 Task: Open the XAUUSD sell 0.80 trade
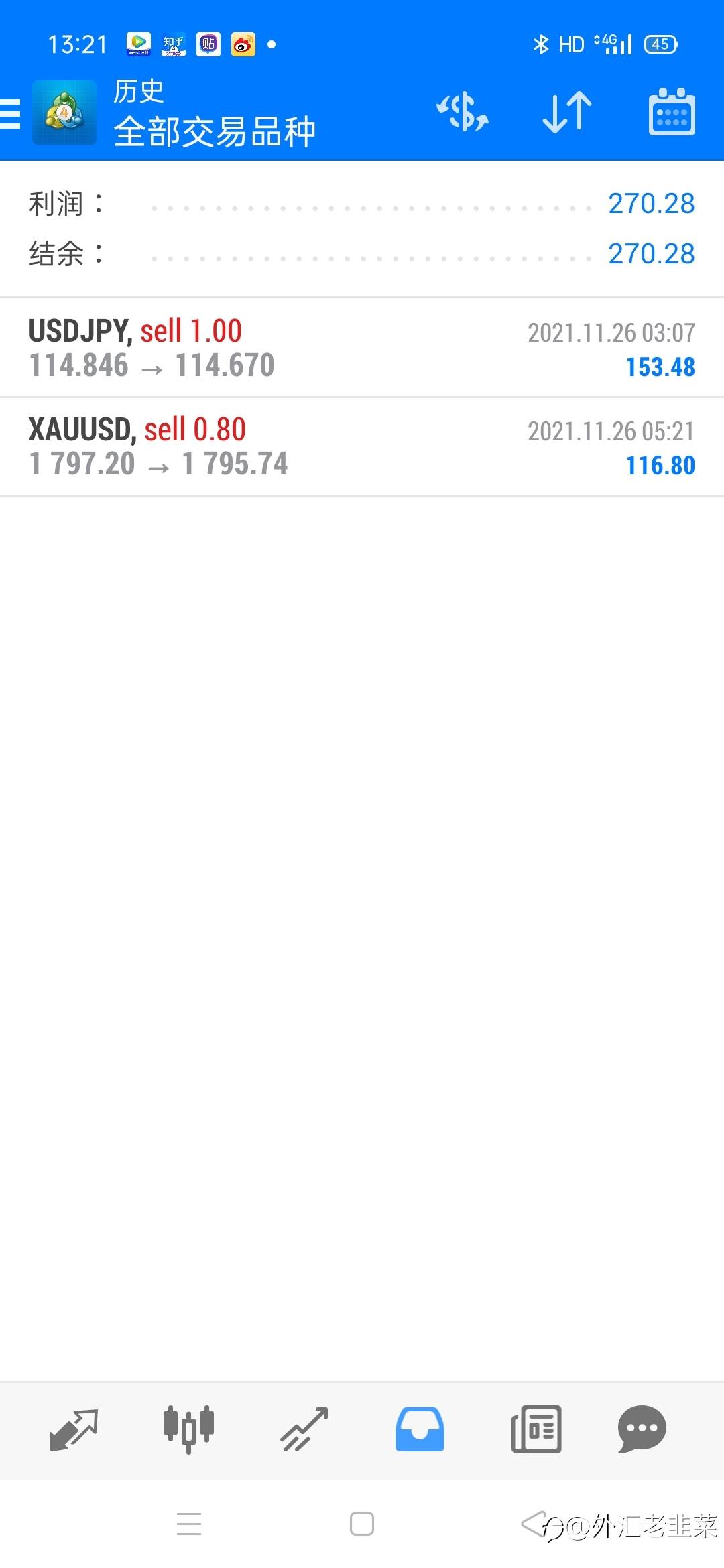click(362, 447)
